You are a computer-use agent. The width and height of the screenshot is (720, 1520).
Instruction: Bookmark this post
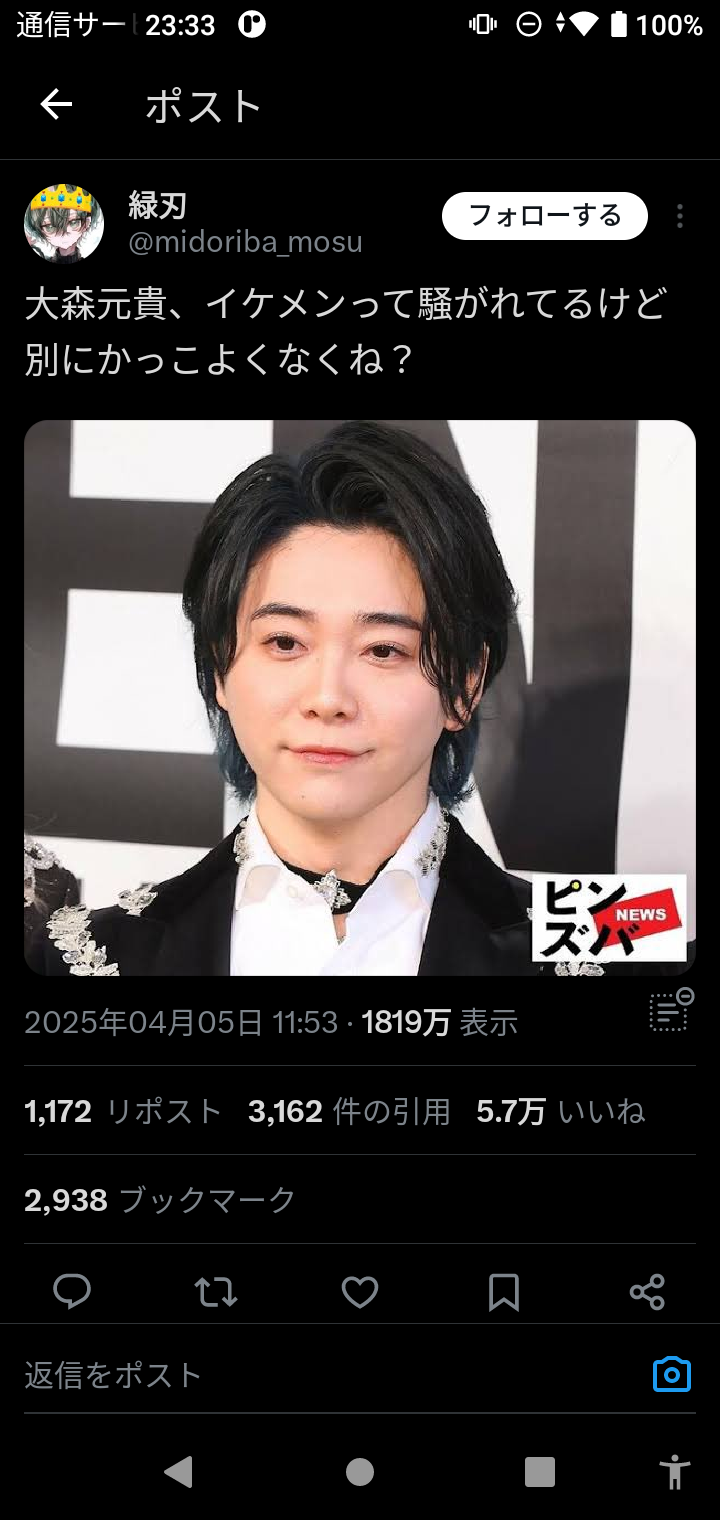point(504,1292)
